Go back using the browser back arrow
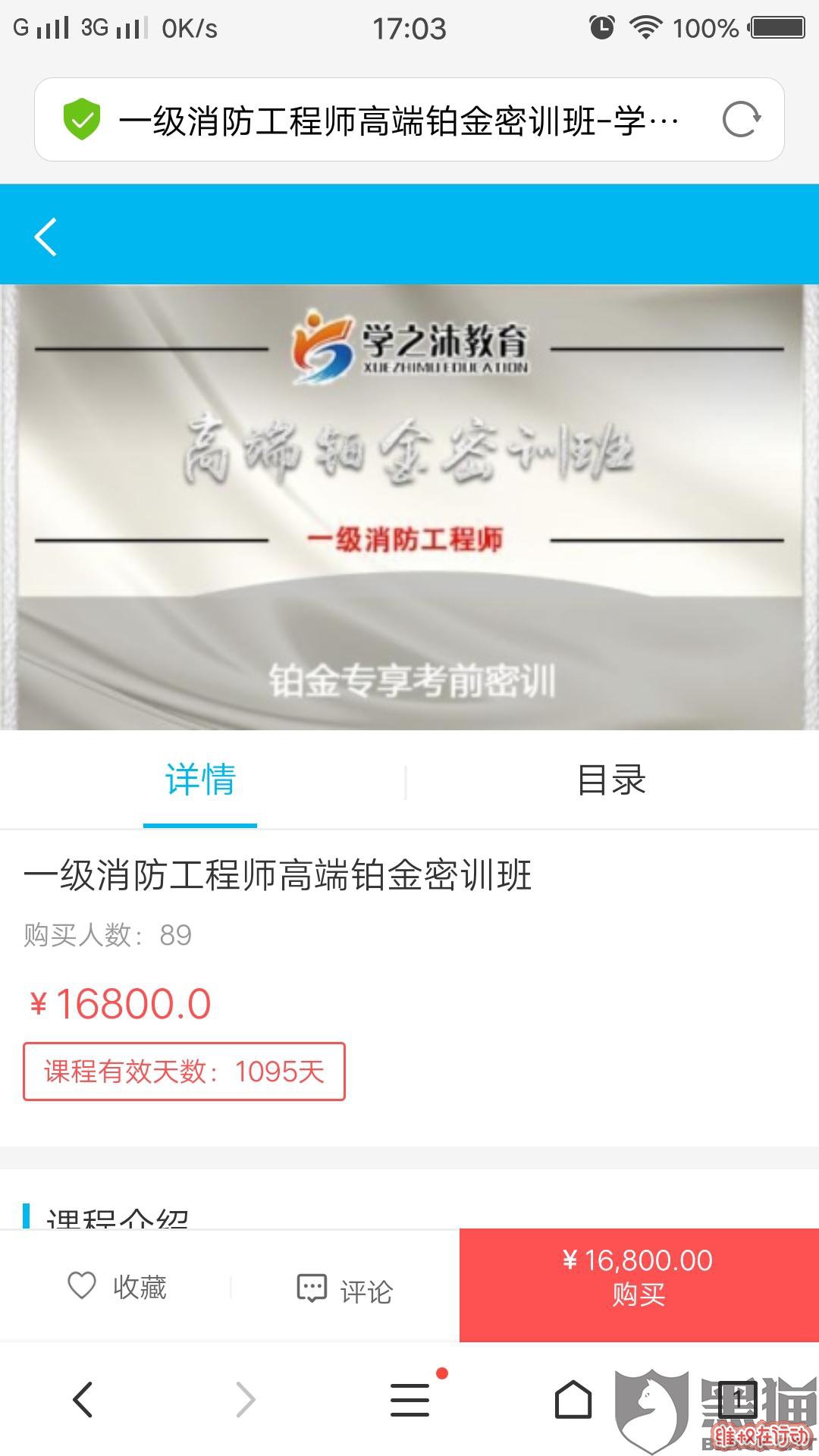Viewport: 819px width, 1456px height. [83, 1399]
